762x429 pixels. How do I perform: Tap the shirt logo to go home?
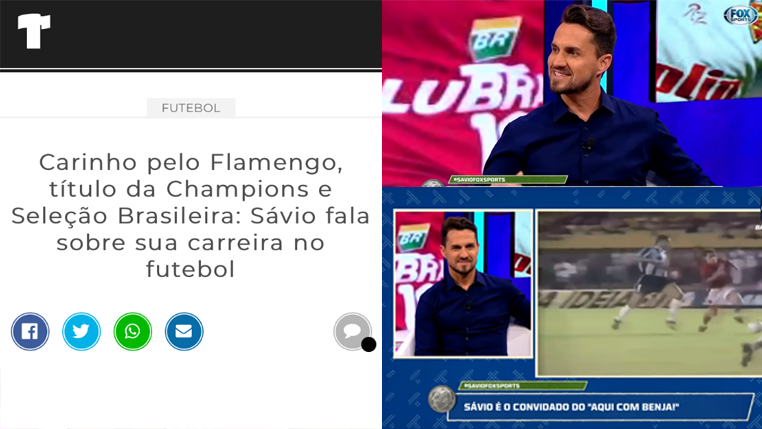pos(34,32)
